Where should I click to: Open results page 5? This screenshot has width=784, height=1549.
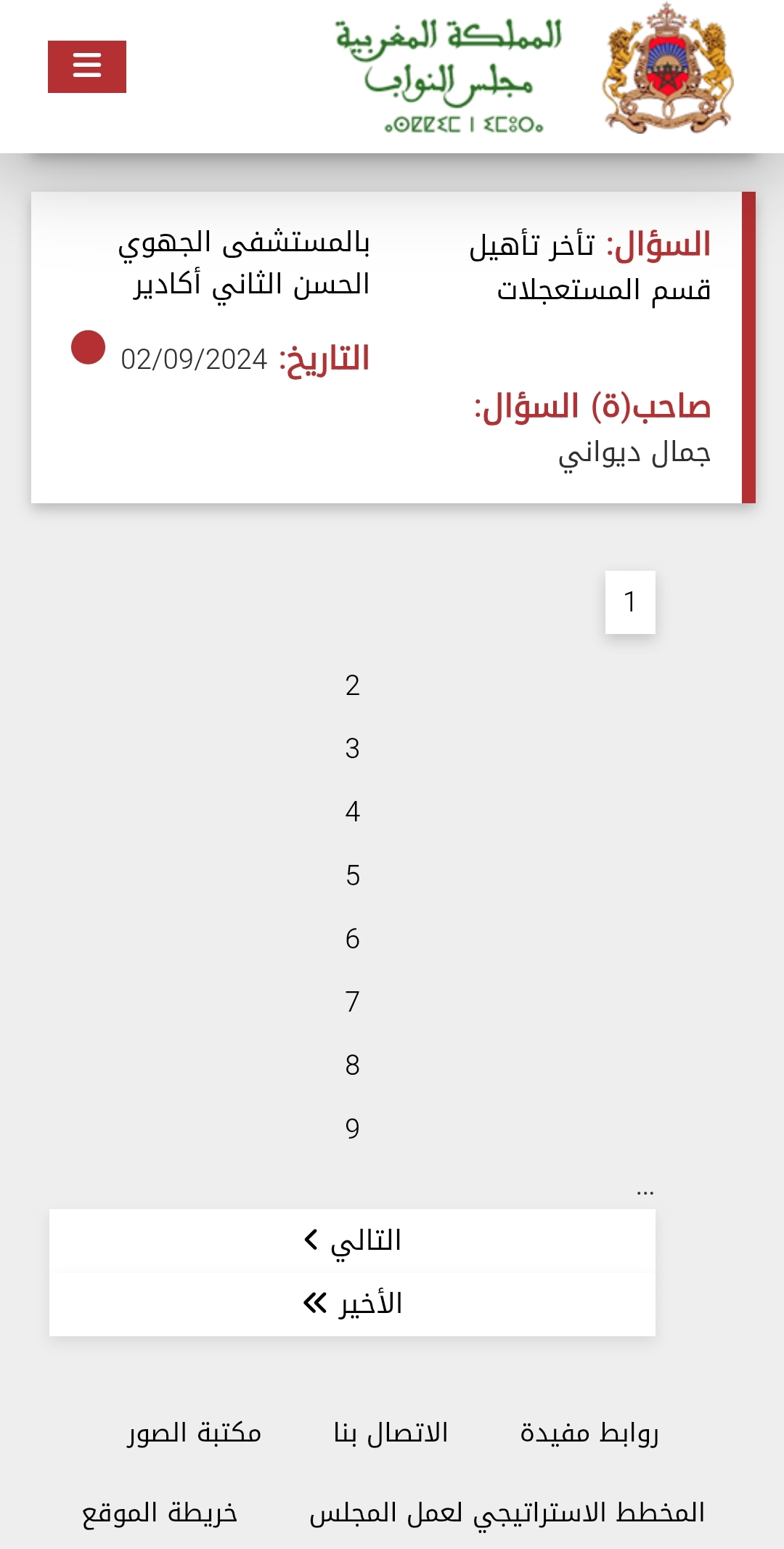[x=352, y=875]
